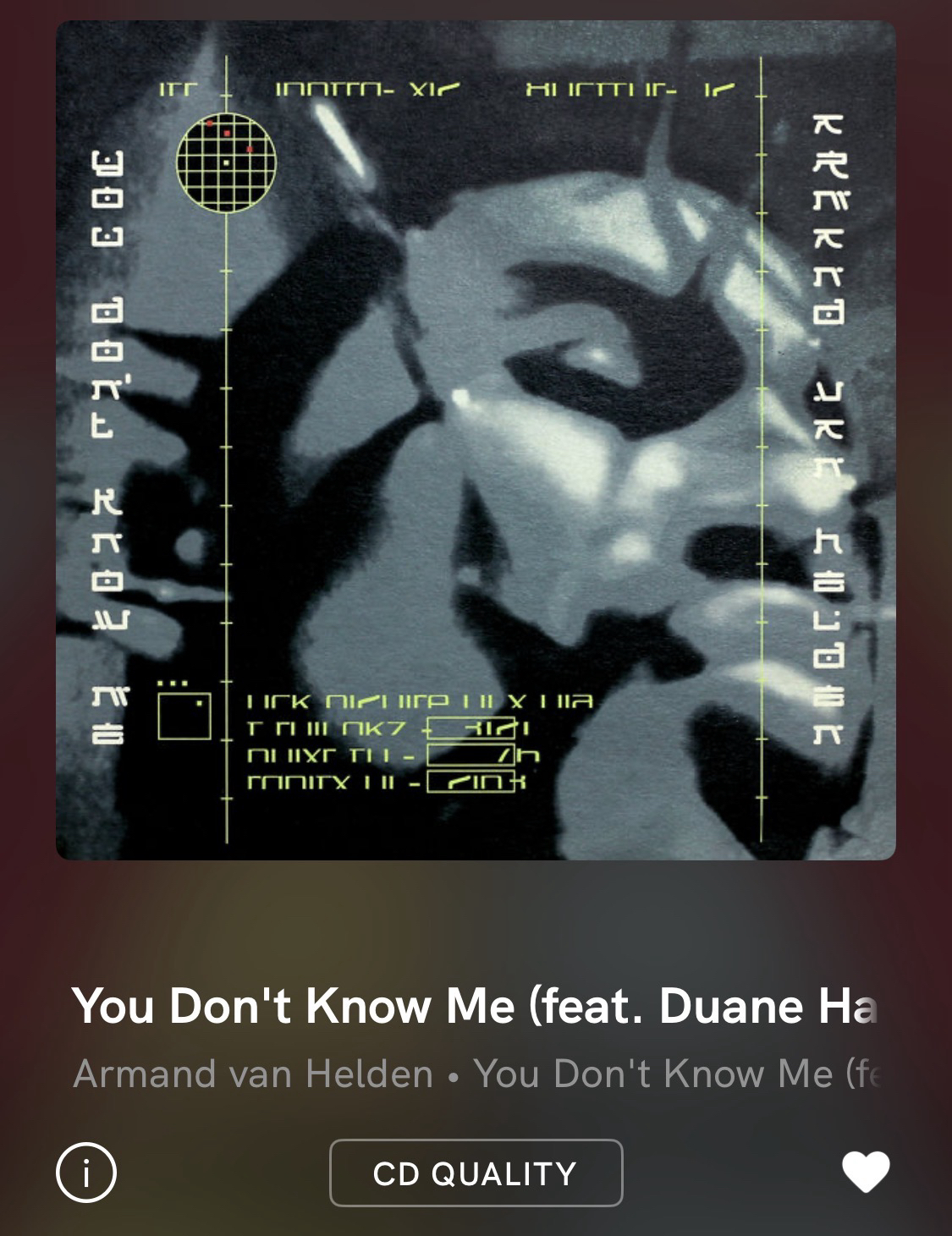Open the track info icon
This screenshot has width=952, height=1236.
[x=86, y=1173]
